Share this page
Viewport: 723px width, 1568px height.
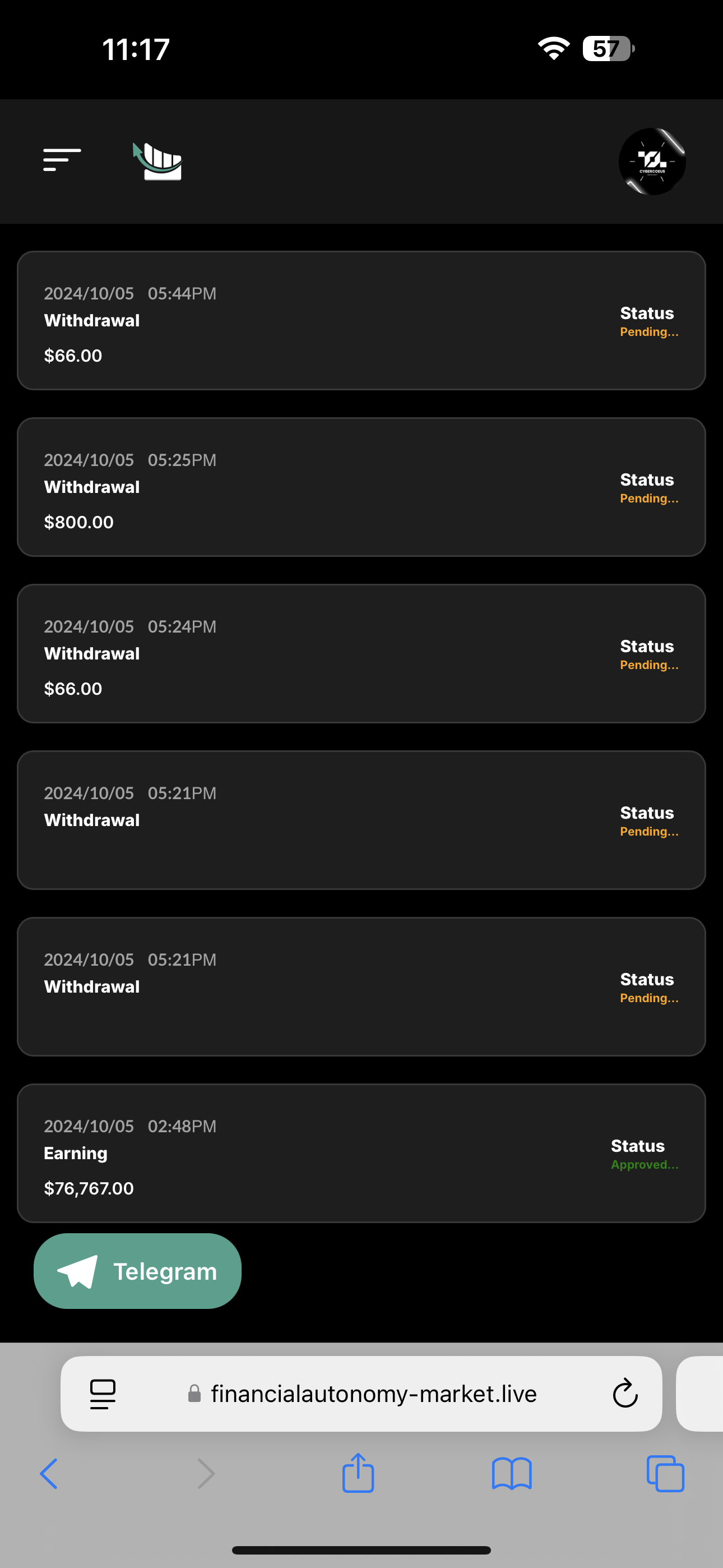click(x=358, y=1473)
